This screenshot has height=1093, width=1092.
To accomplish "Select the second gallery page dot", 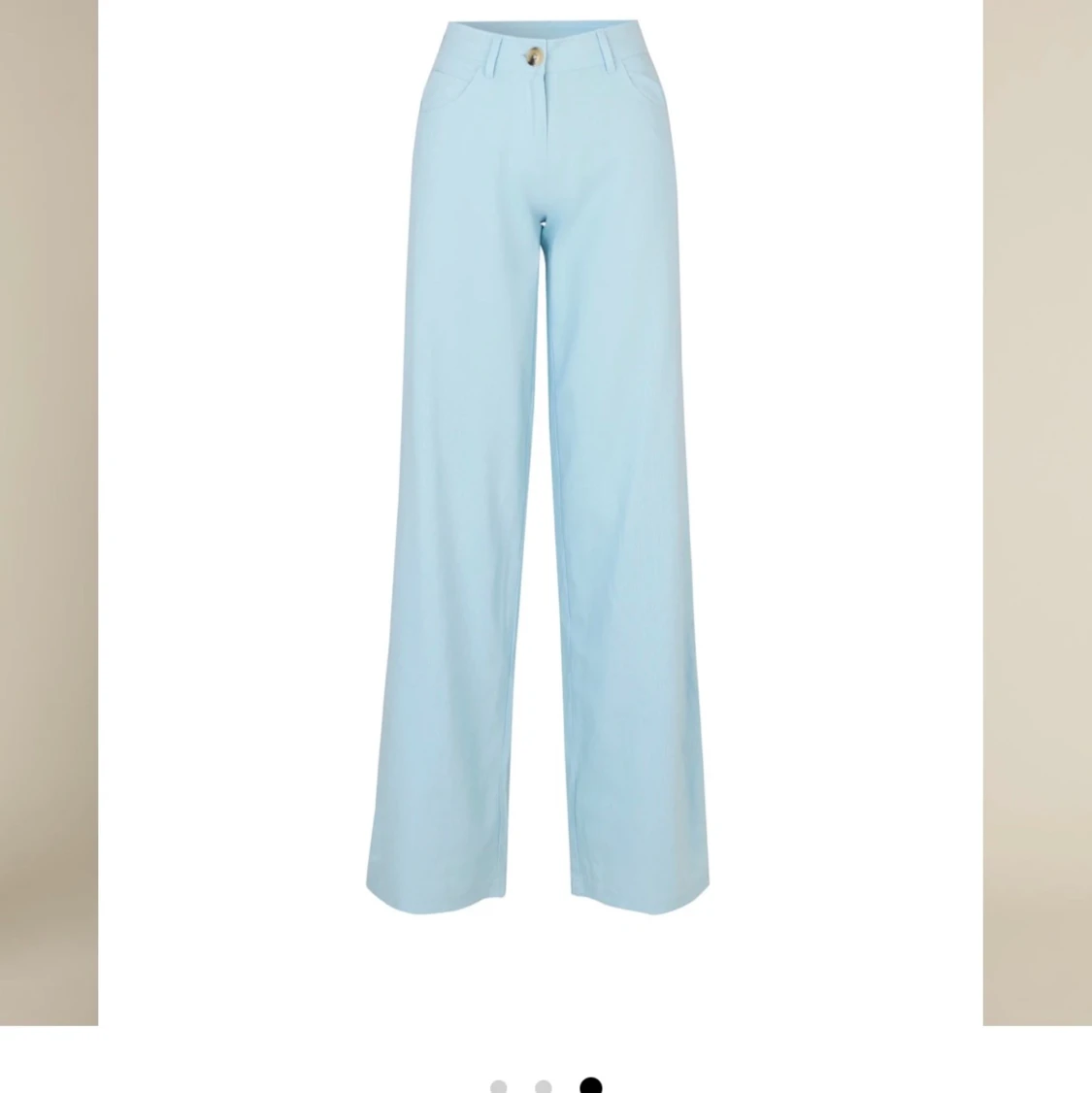I will (544, 1086).
